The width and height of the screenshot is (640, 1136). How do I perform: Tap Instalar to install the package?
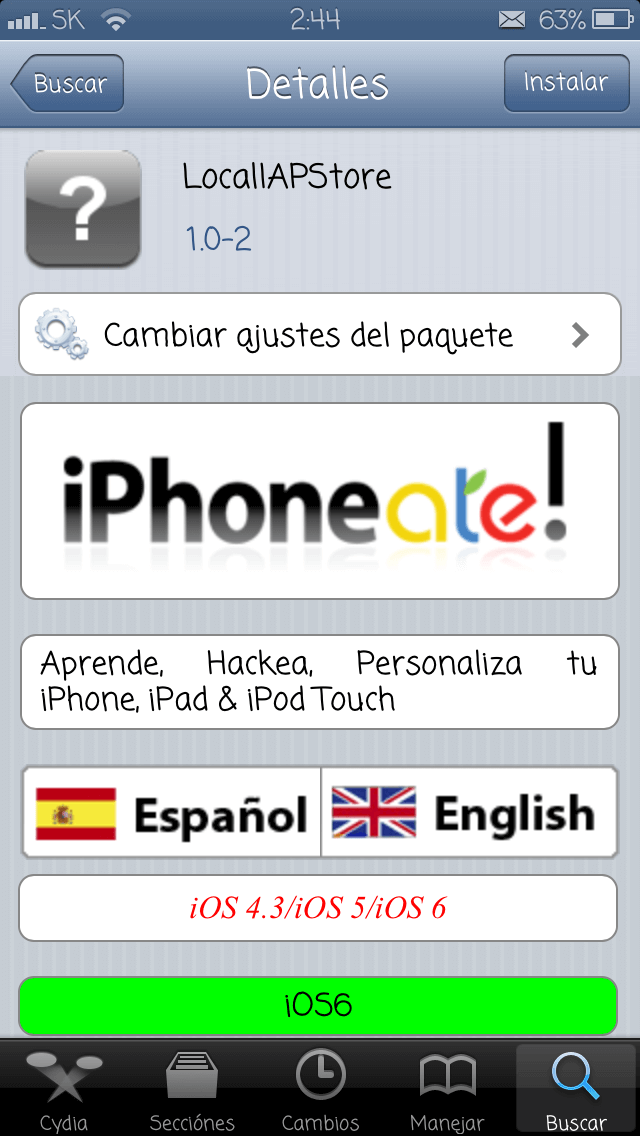pos(565,83)
